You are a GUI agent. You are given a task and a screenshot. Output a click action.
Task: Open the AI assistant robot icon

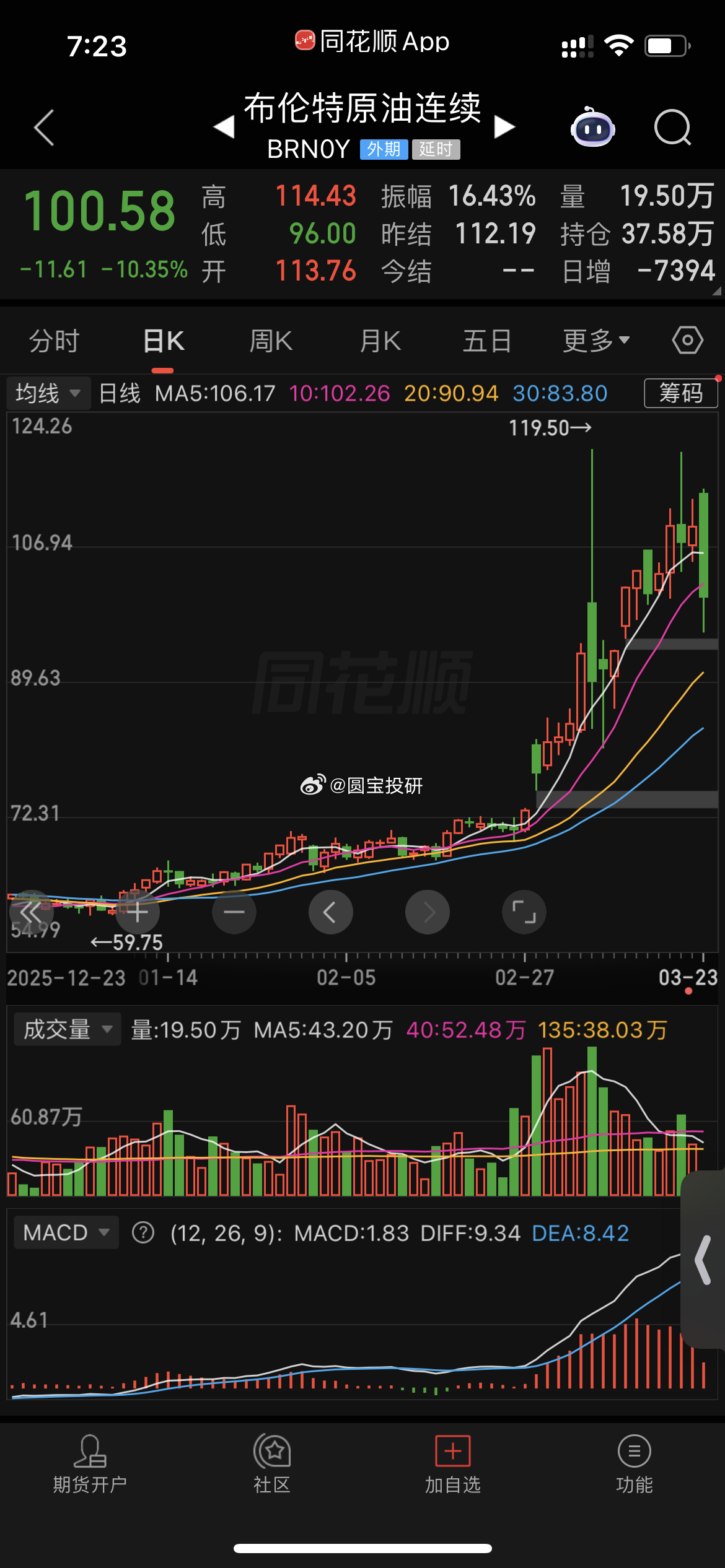592,128
